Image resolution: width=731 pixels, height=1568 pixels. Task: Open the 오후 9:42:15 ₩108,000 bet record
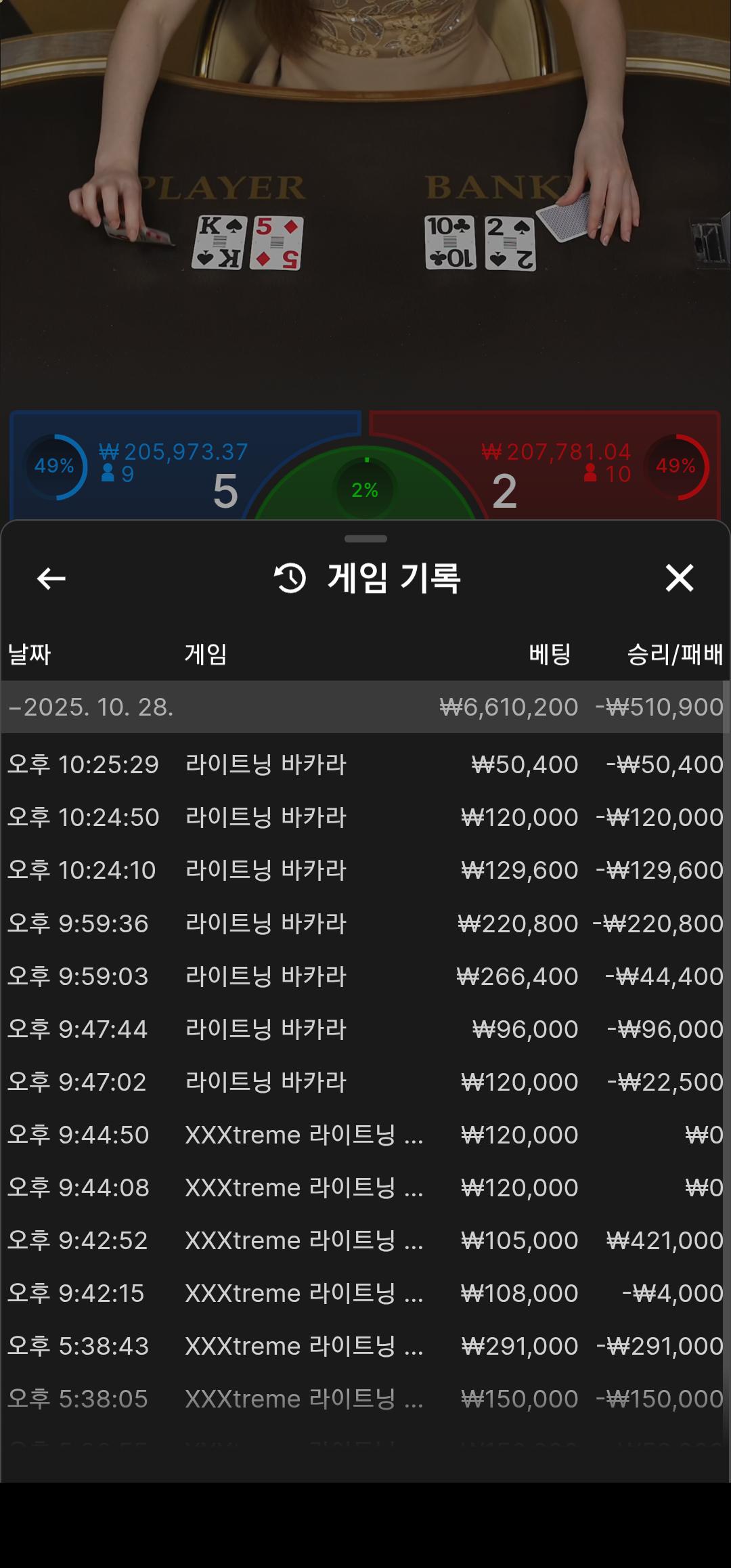click(365, 1293)
